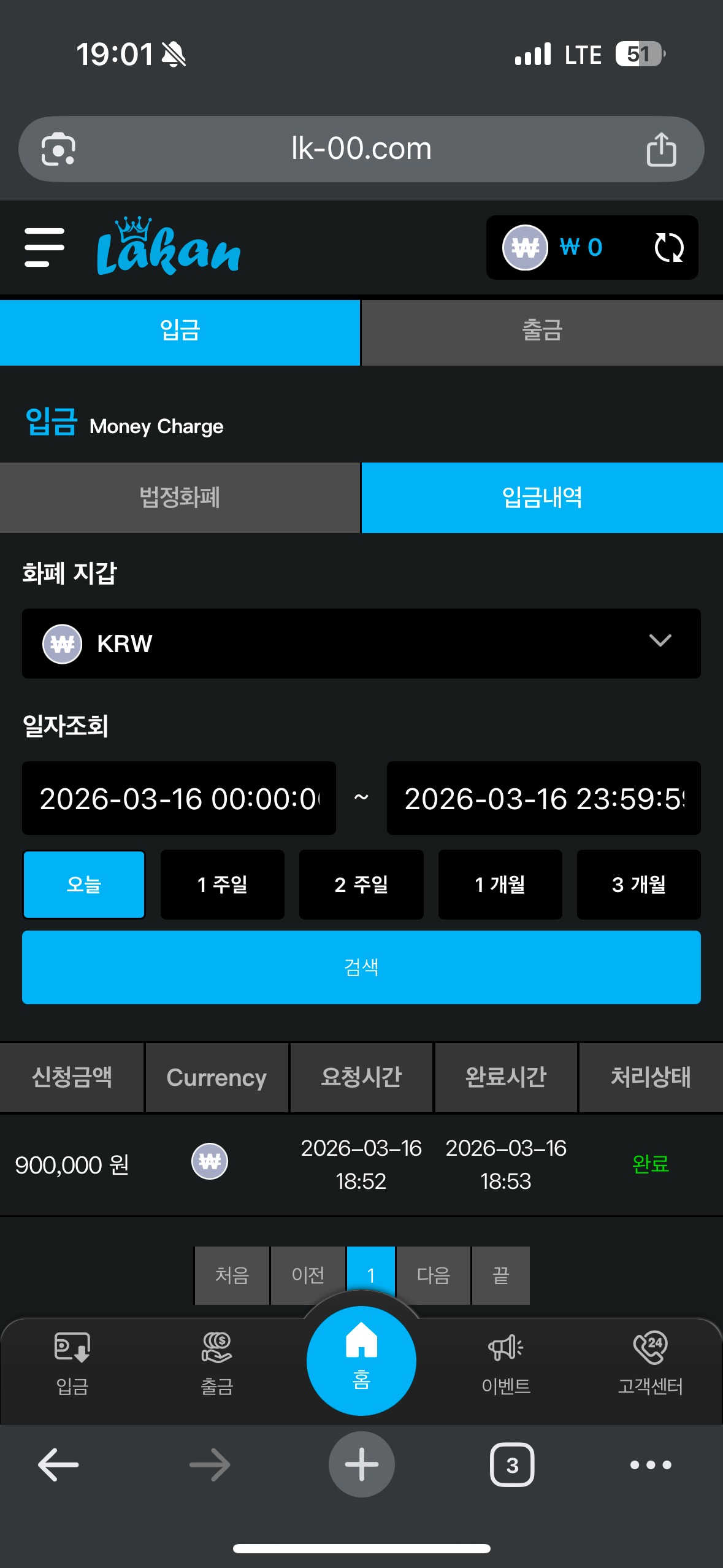Set range to 3 개월
Image resolution: width=723 pixels, height=1568 pixels.
(x=638, y=885)
